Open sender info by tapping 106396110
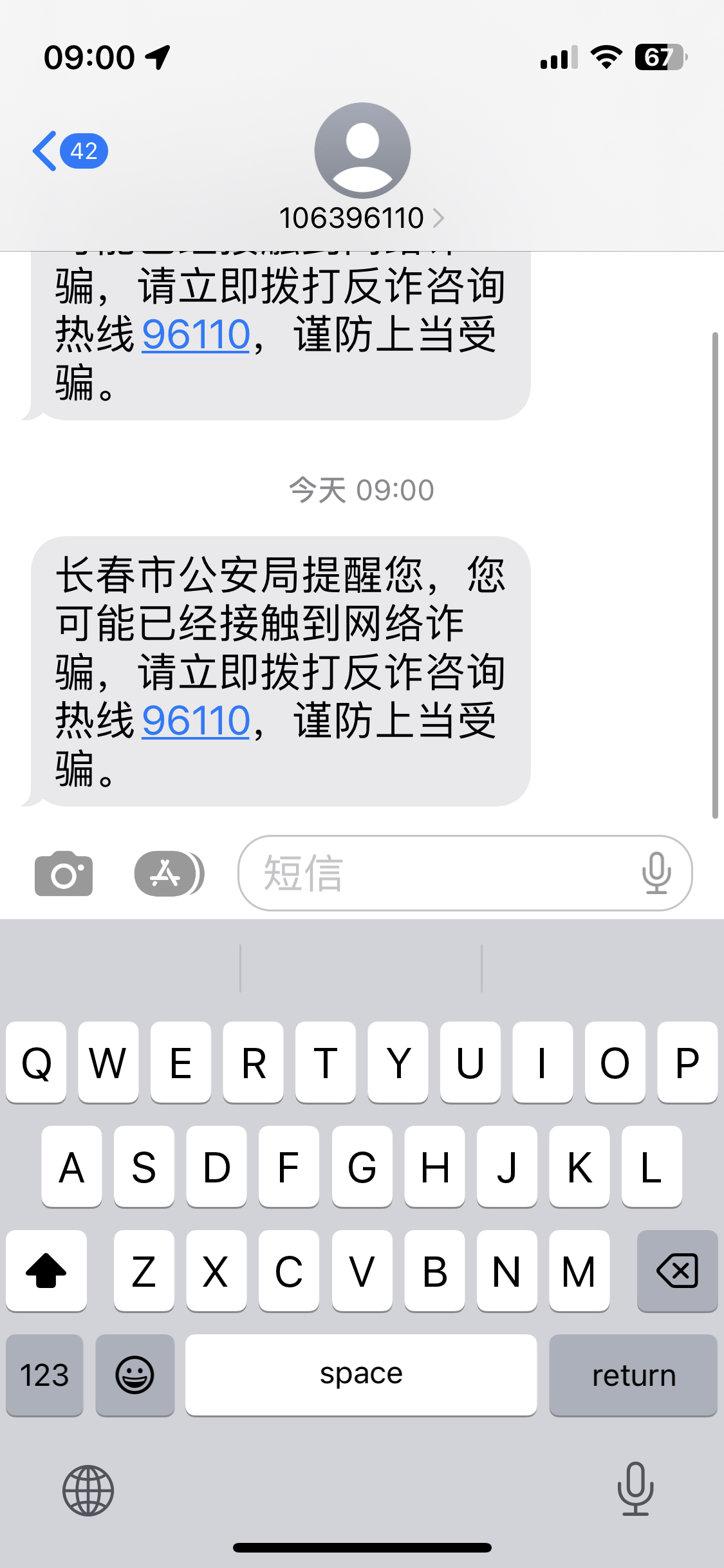Screen dimensions: 724x1568 point(353,218)
